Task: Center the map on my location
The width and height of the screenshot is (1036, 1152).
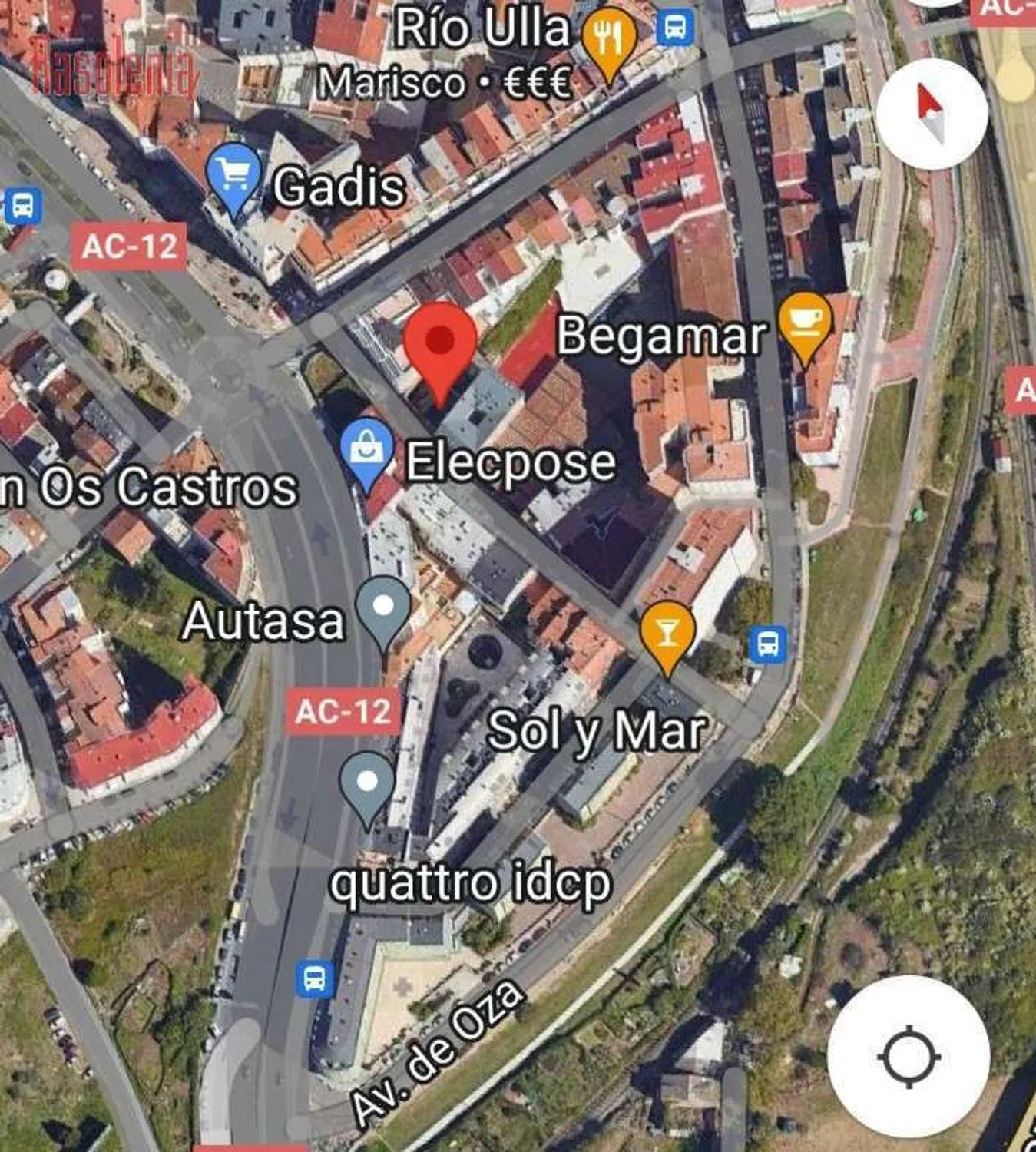Action: pos(909,1056)
